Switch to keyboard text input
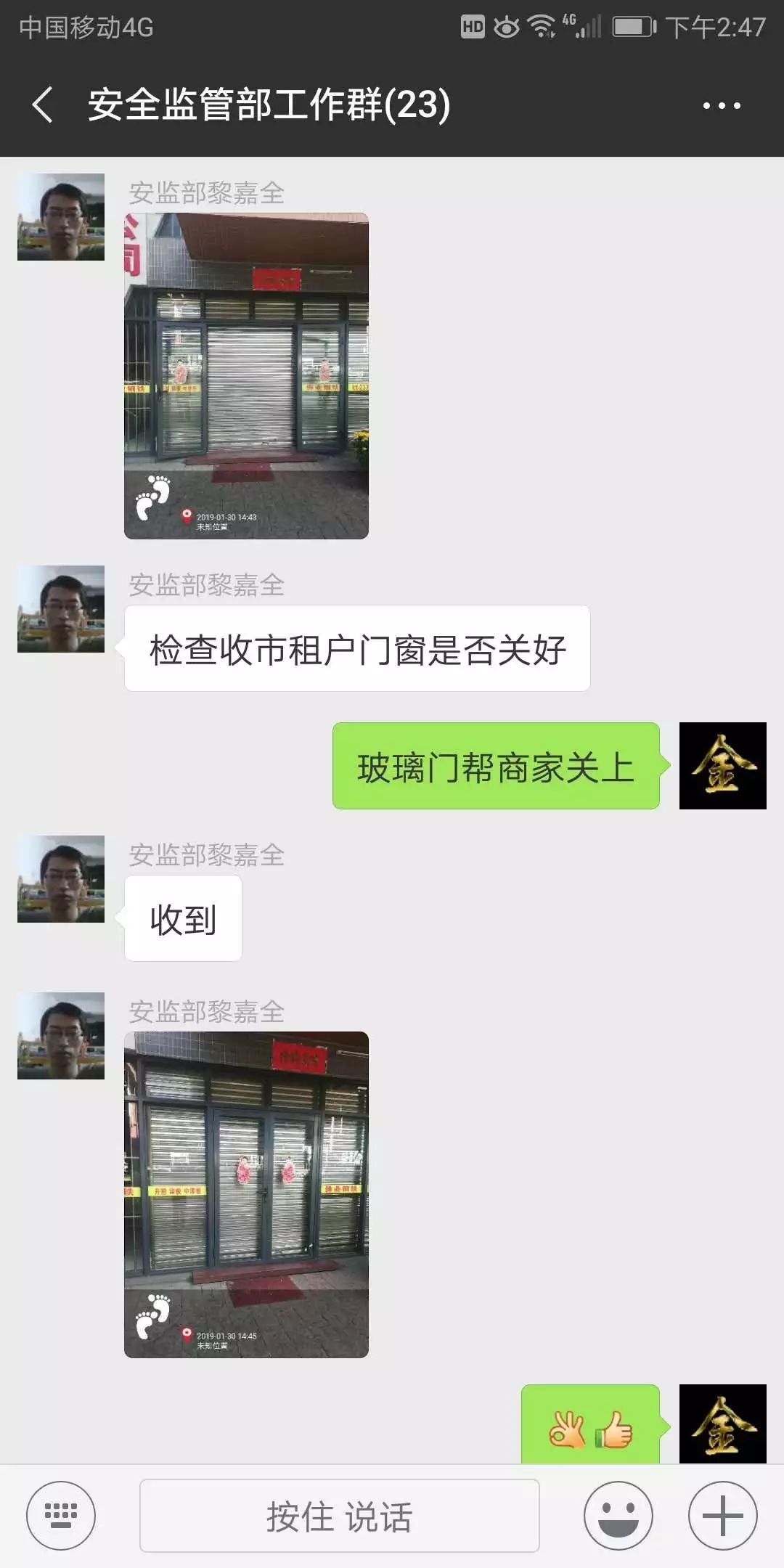 click(x=61, y=1516)
